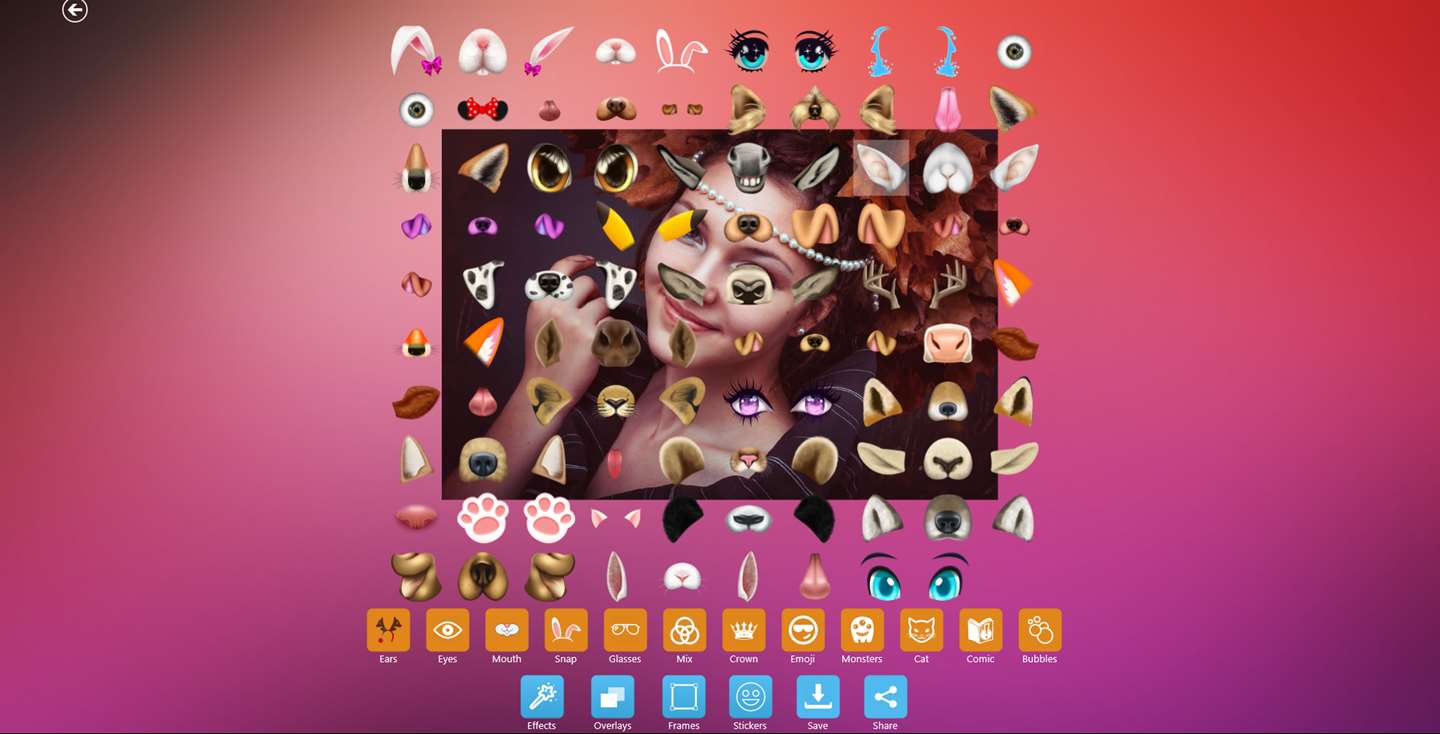Image resolution: width=1440 pixels, height=734 pixels.
Task: Select the Bubbles category
Action: click(x=1039, y=630)
